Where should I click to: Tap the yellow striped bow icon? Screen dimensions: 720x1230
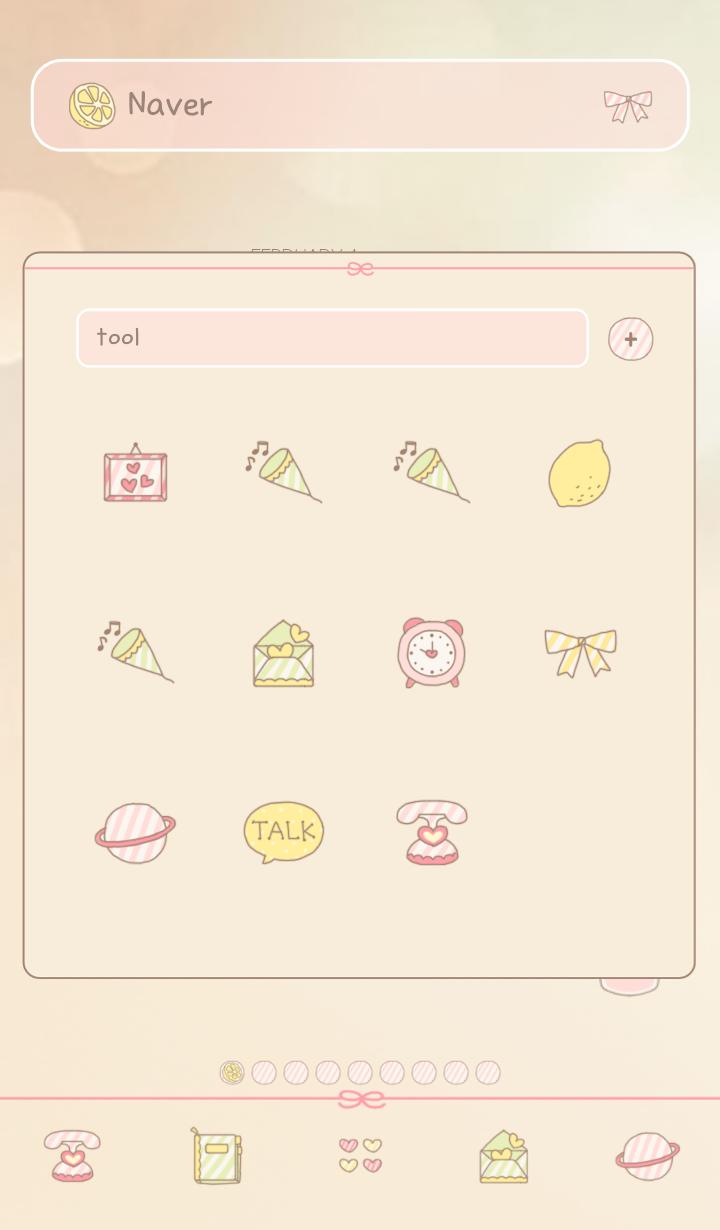point(578,652)
